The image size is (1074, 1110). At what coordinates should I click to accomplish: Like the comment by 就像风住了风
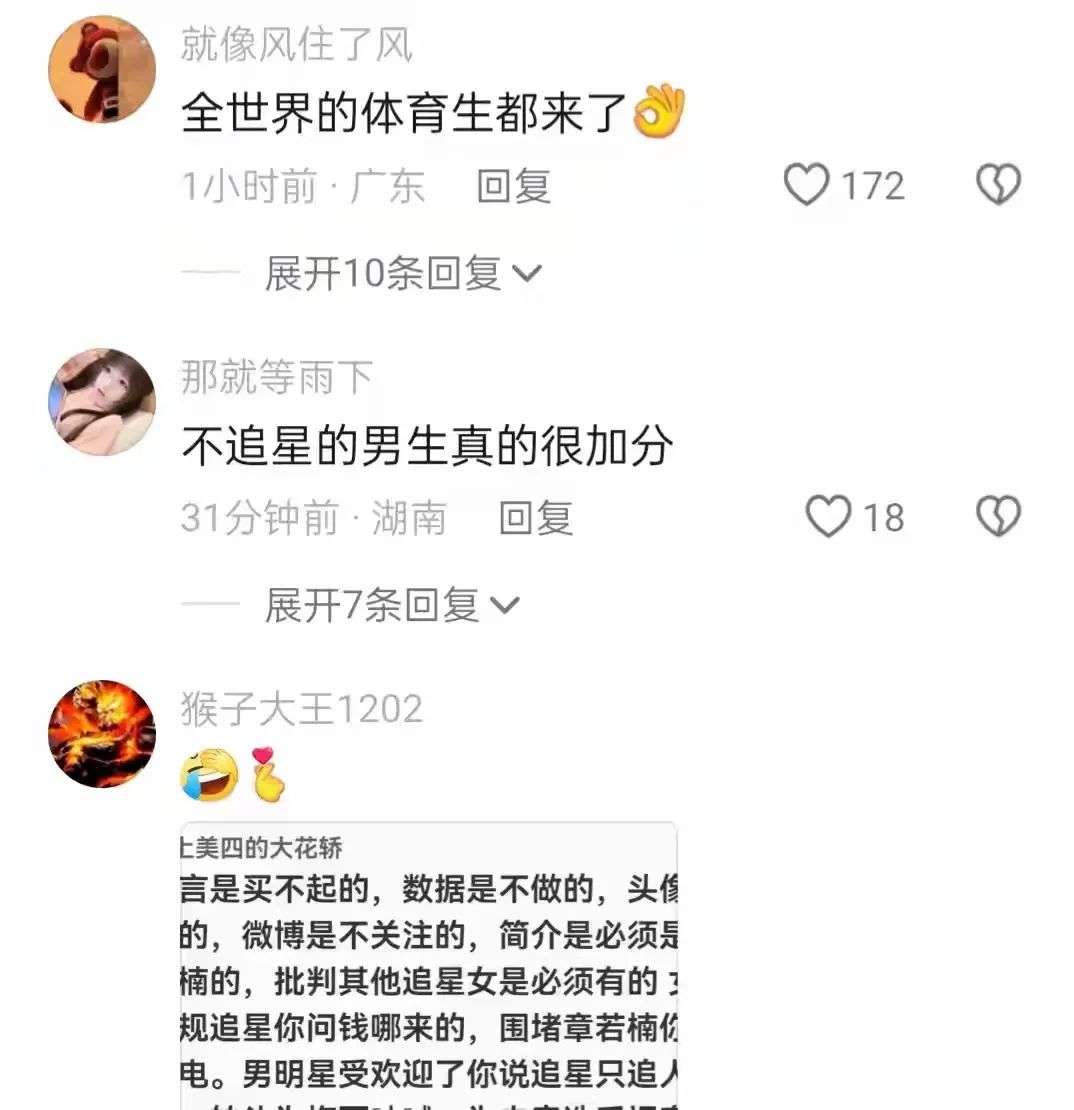[x=807, y=186]
